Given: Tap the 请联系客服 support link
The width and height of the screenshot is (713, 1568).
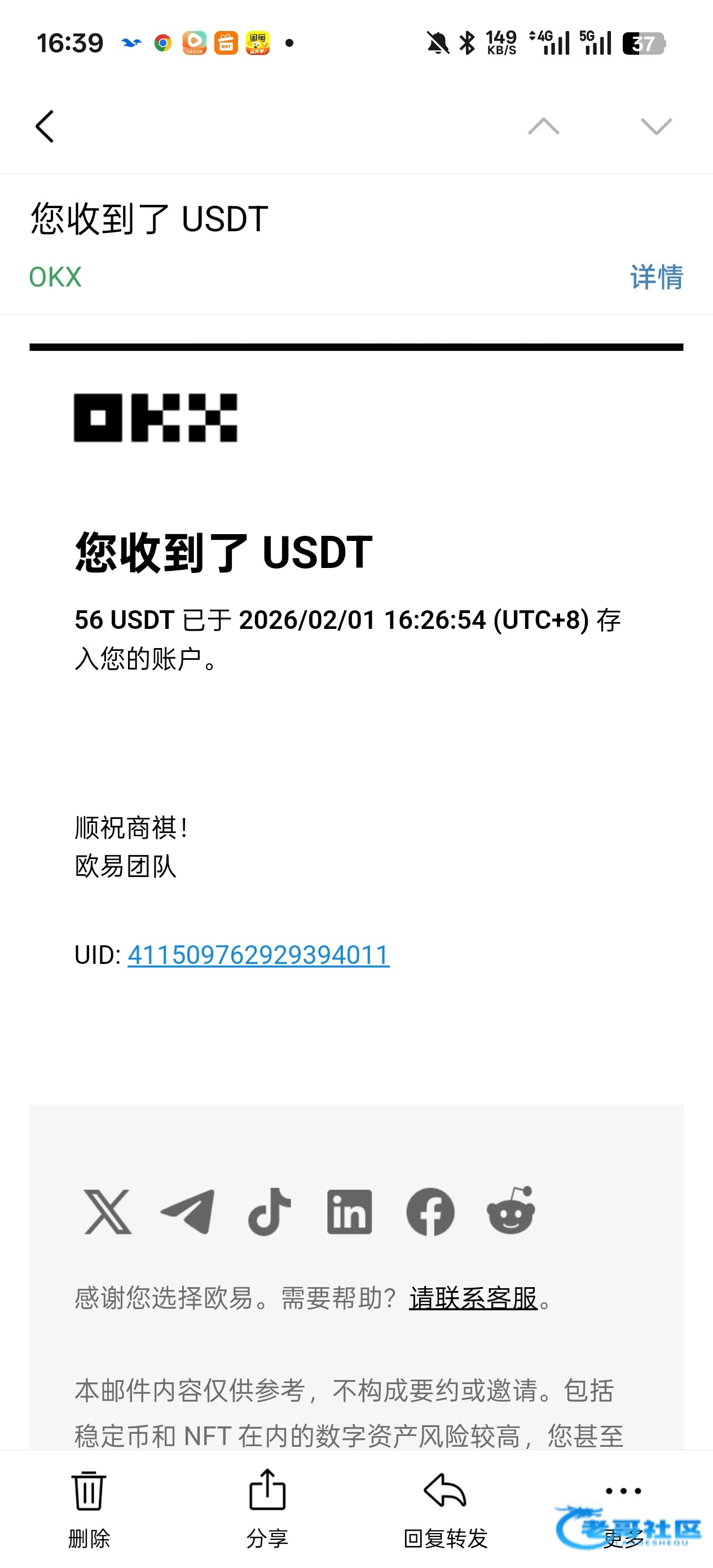Looking at the screenshot, I should [473, 1298].
